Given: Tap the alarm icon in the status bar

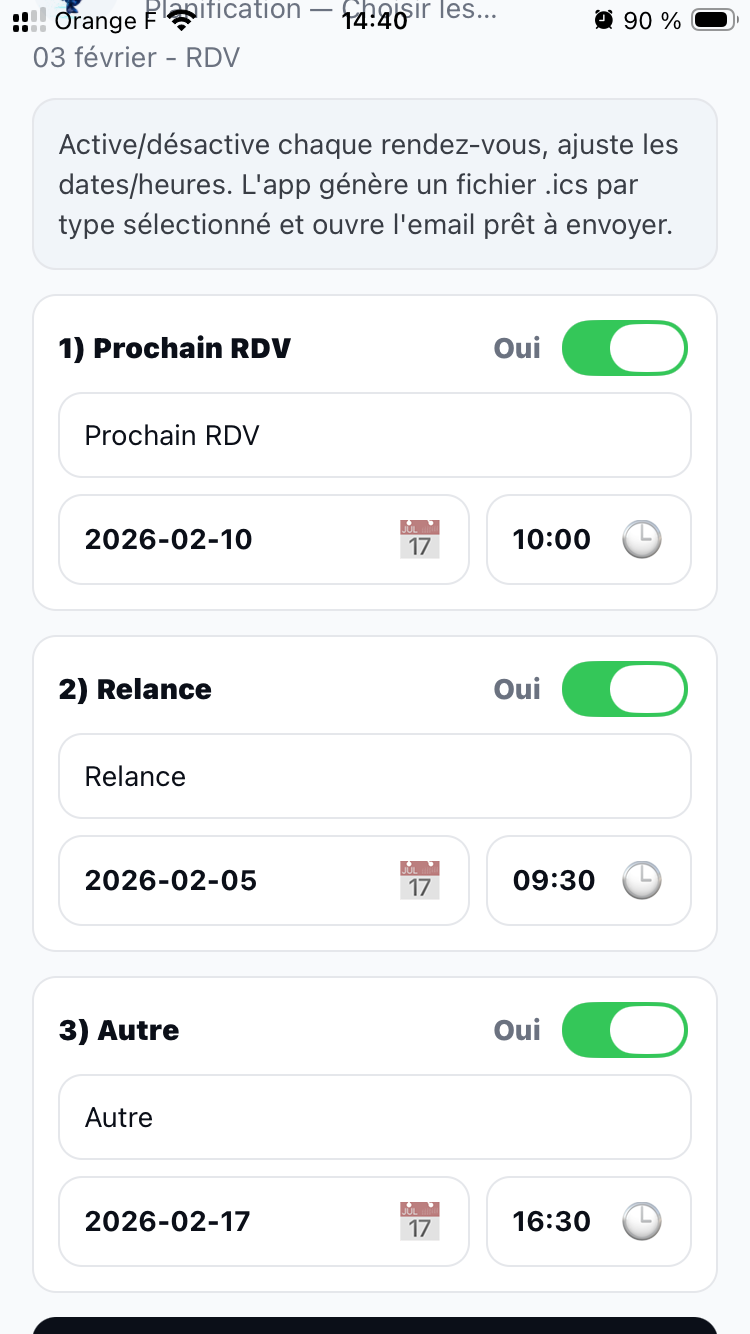Looking at the screenshot, I should click(601, 20).
